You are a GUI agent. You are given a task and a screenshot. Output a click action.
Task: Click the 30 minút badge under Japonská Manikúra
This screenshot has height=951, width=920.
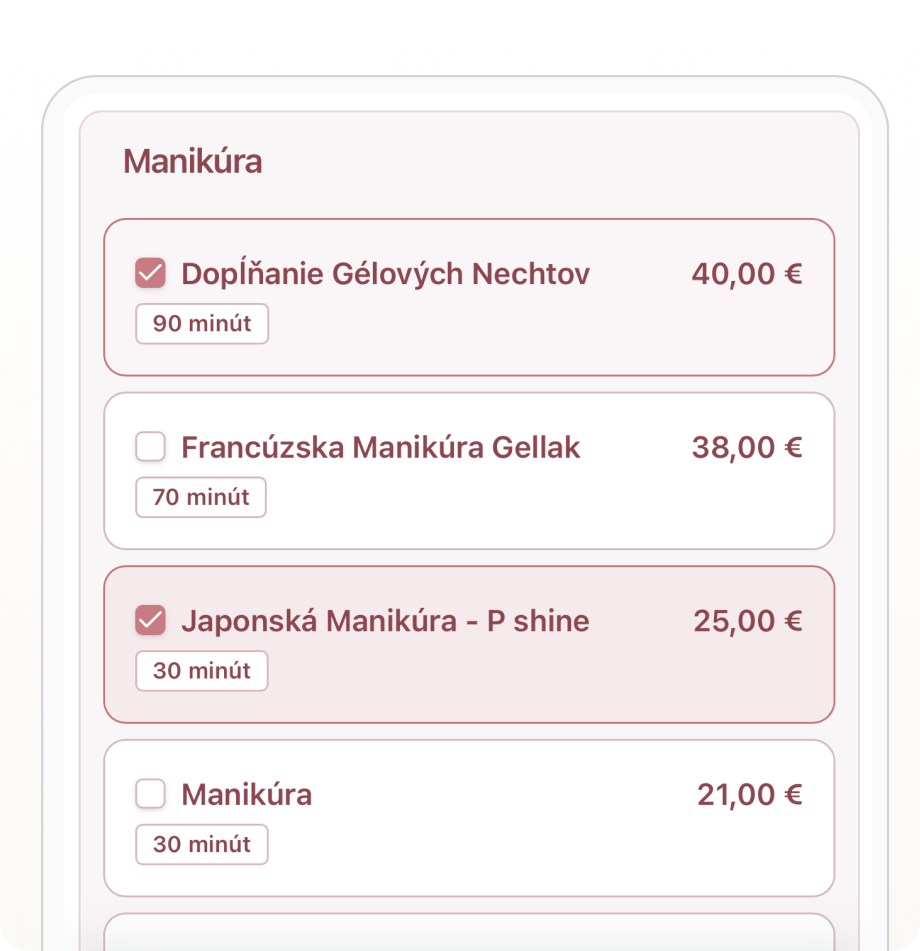[201, 670]
